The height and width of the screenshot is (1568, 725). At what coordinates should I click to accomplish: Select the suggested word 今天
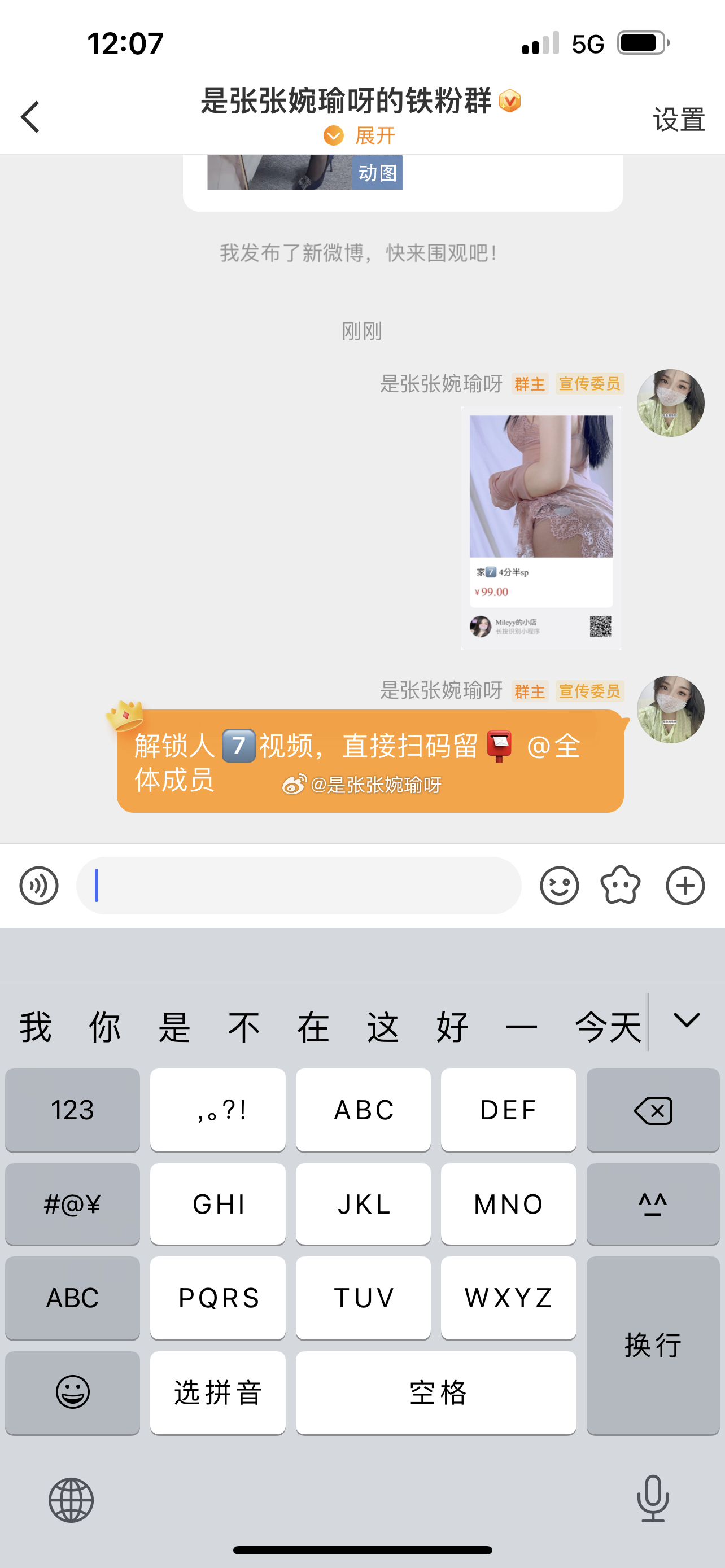[x=608, y=1027]
